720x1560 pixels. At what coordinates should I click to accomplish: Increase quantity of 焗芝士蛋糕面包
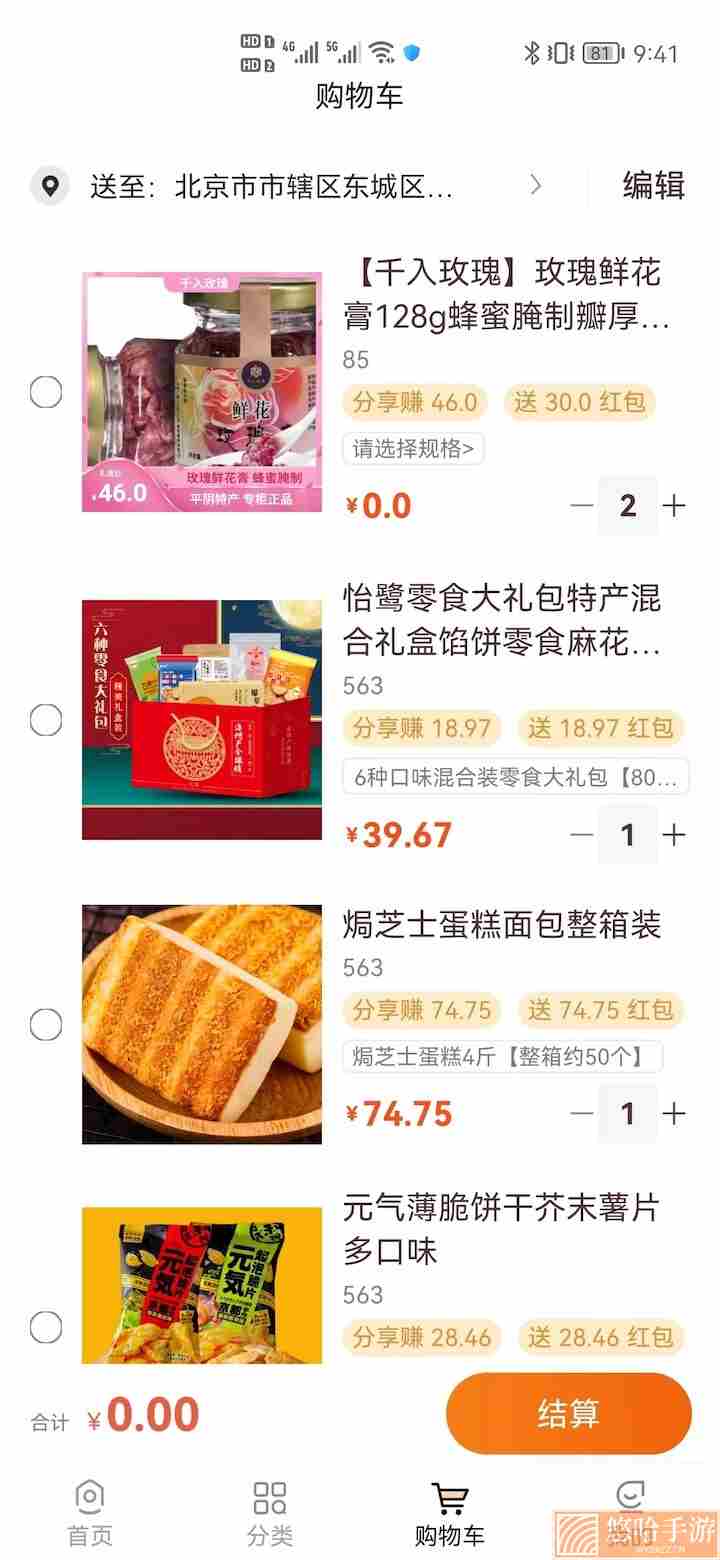[675, 1113]
